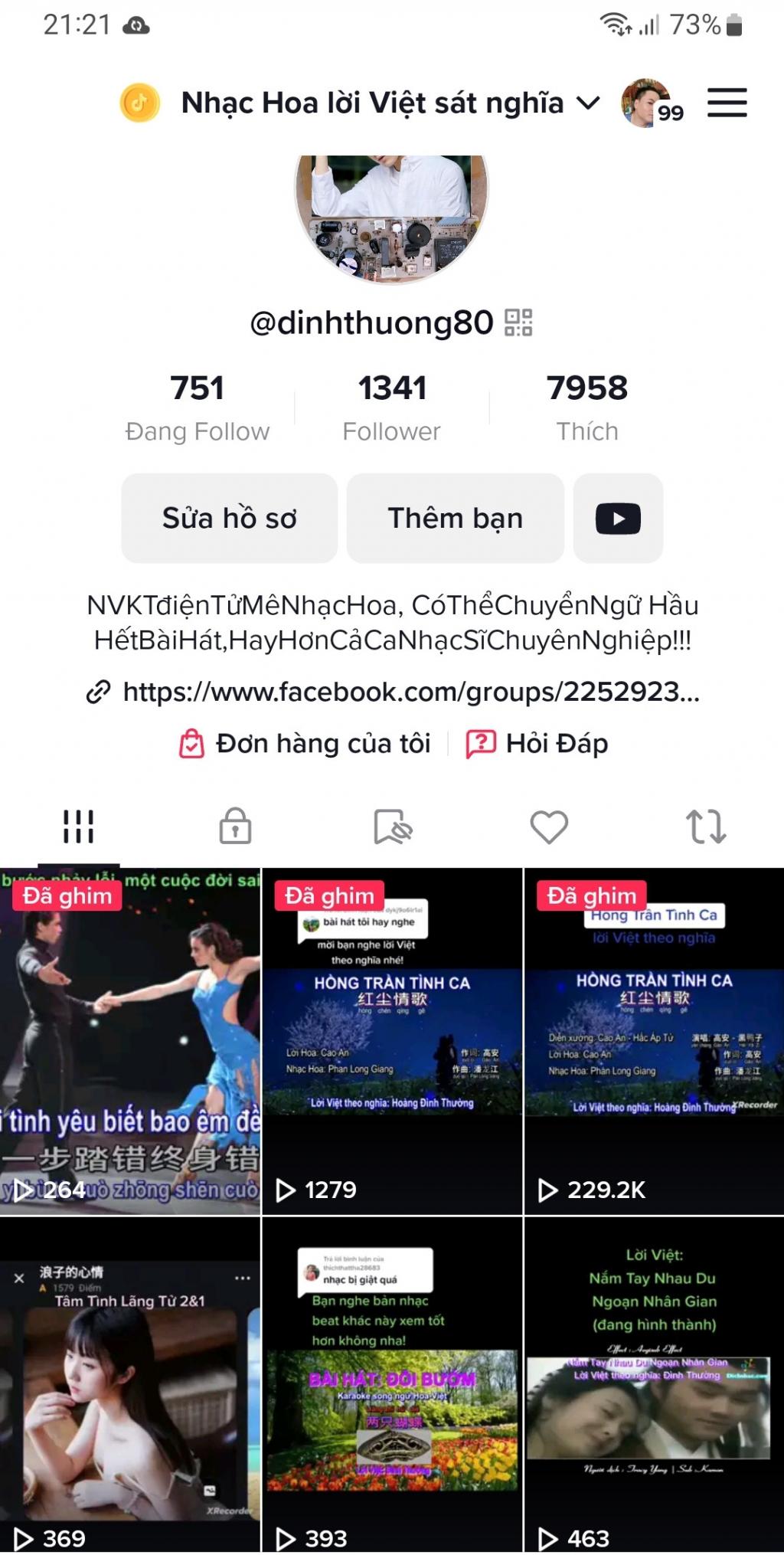
Task: Open the Hỏi Đáp question icon
Action: (481, 743)
